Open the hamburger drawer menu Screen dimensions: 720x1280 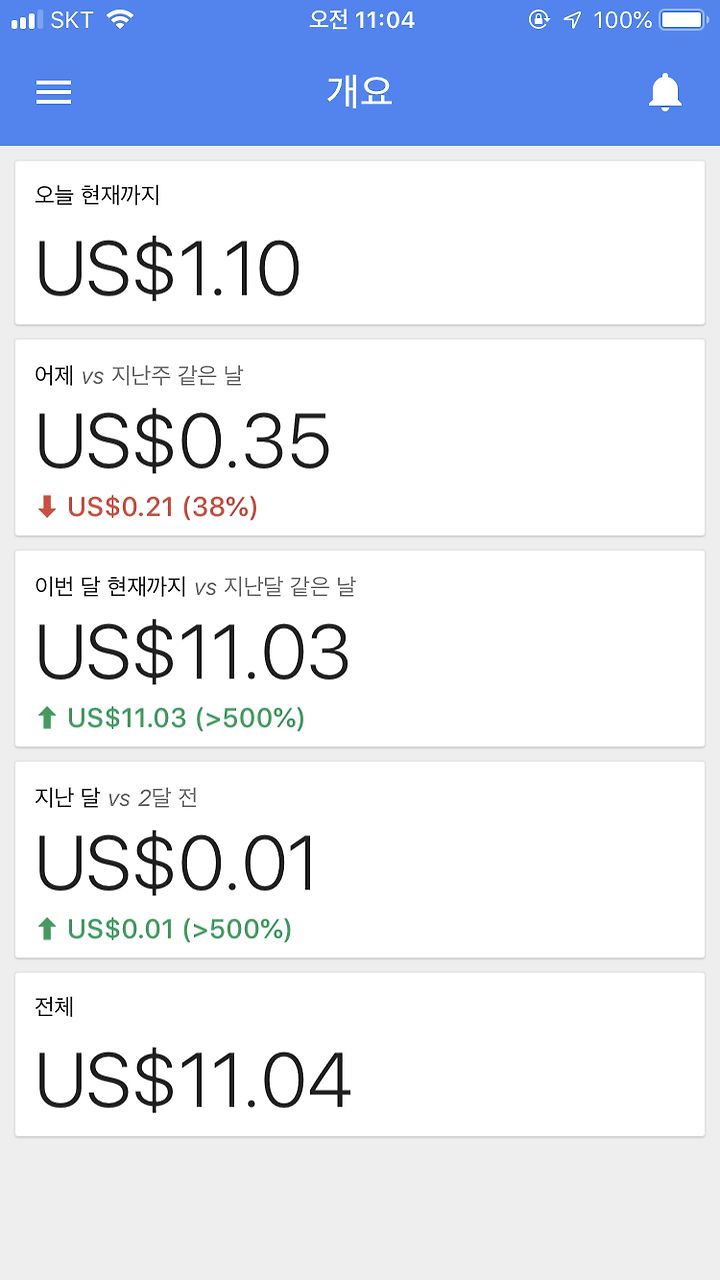pos(54,93)
